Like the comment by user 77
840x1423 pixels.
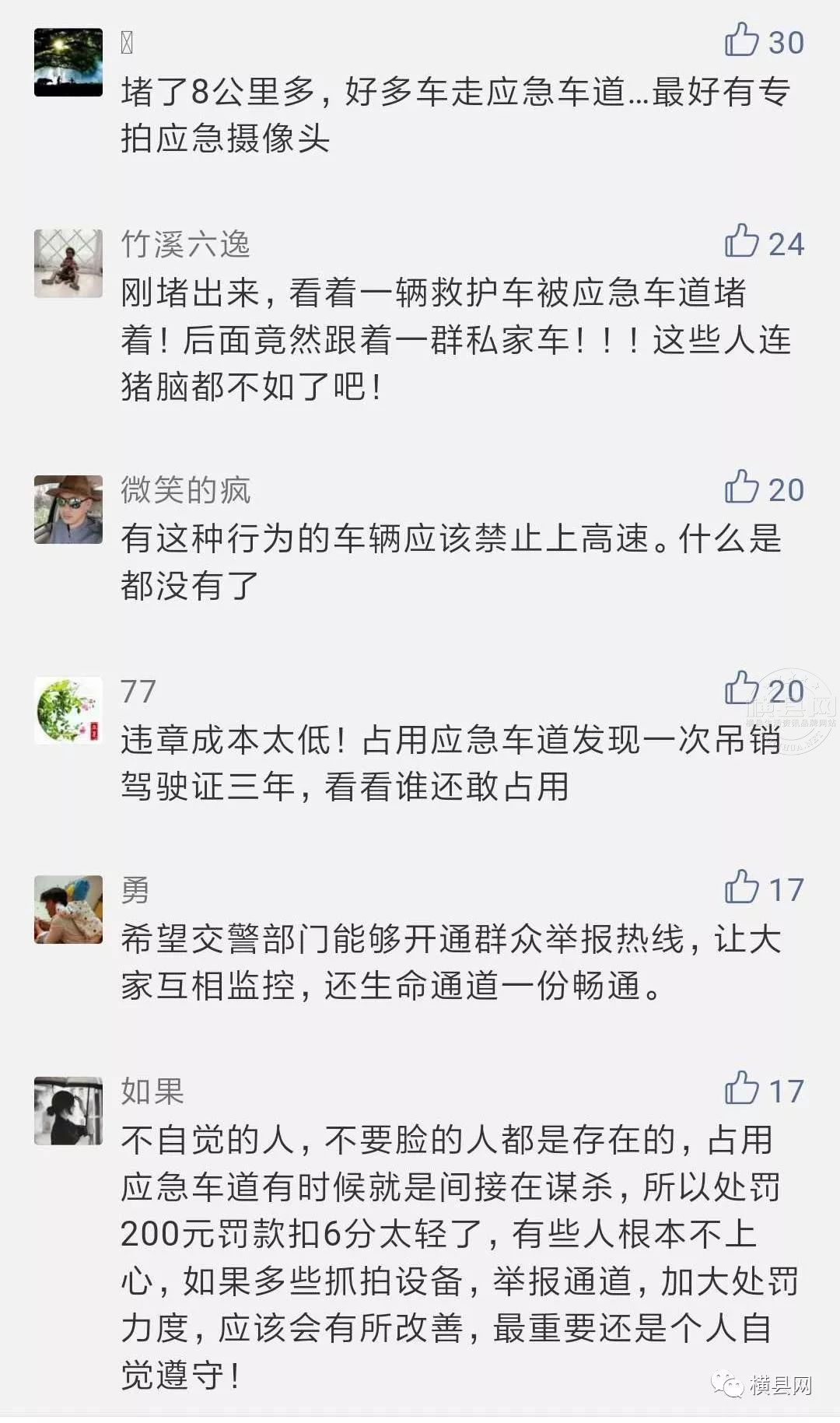(x=742, y=689)
